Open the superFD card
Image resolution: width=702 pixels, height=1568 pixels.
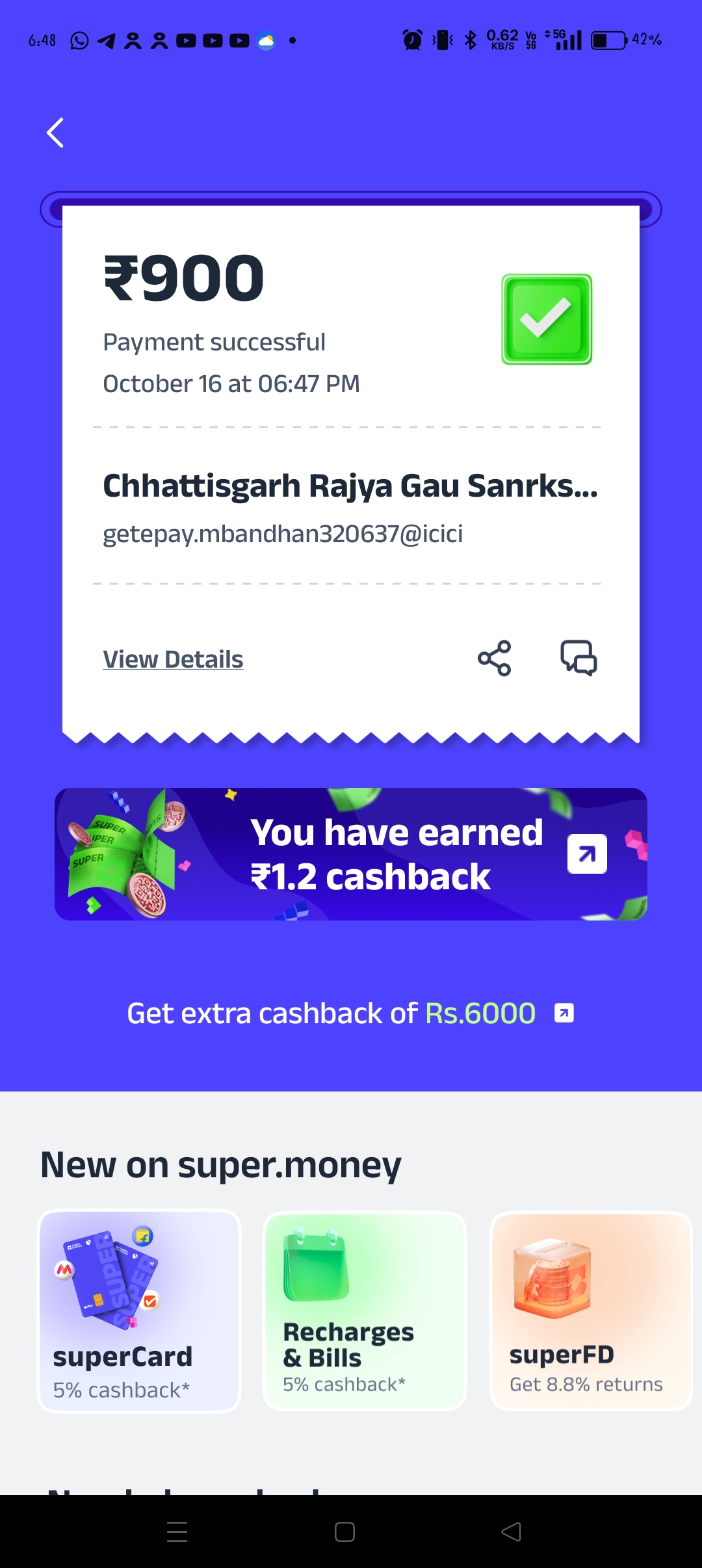click(x=590, y=1311)
